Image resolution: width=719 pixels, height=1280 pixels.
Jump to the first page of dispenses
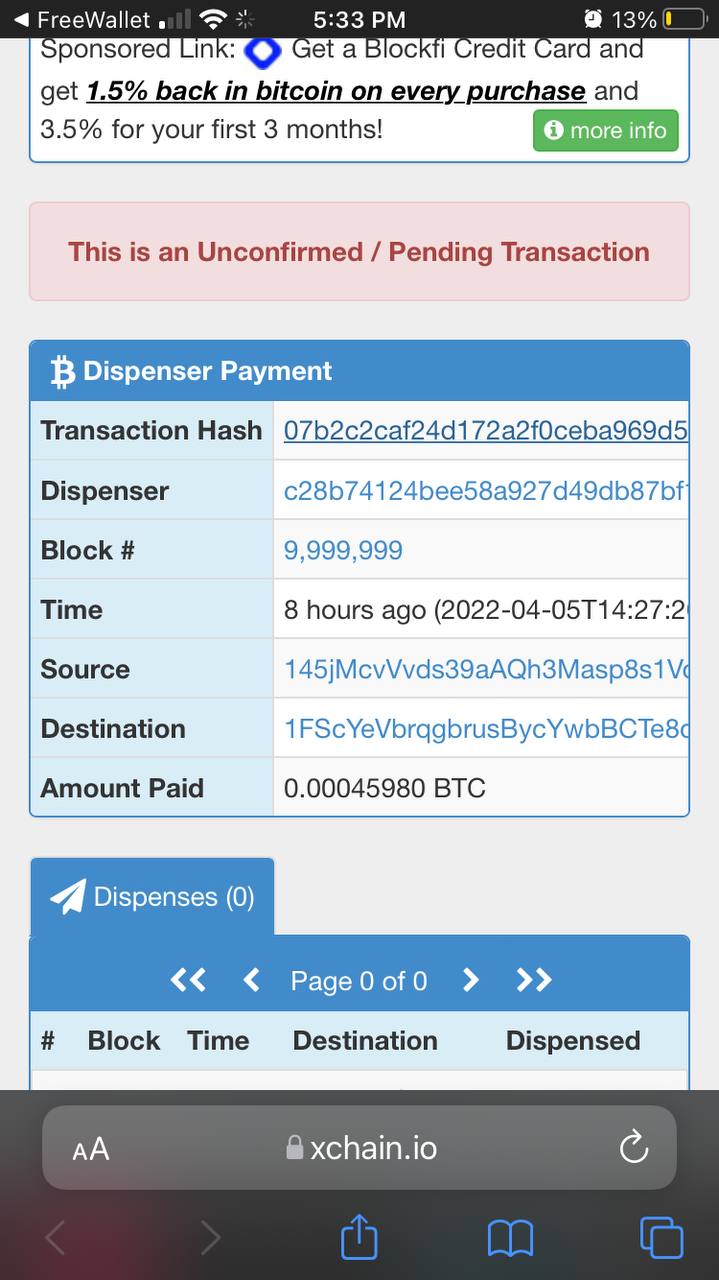pos(188,981)
